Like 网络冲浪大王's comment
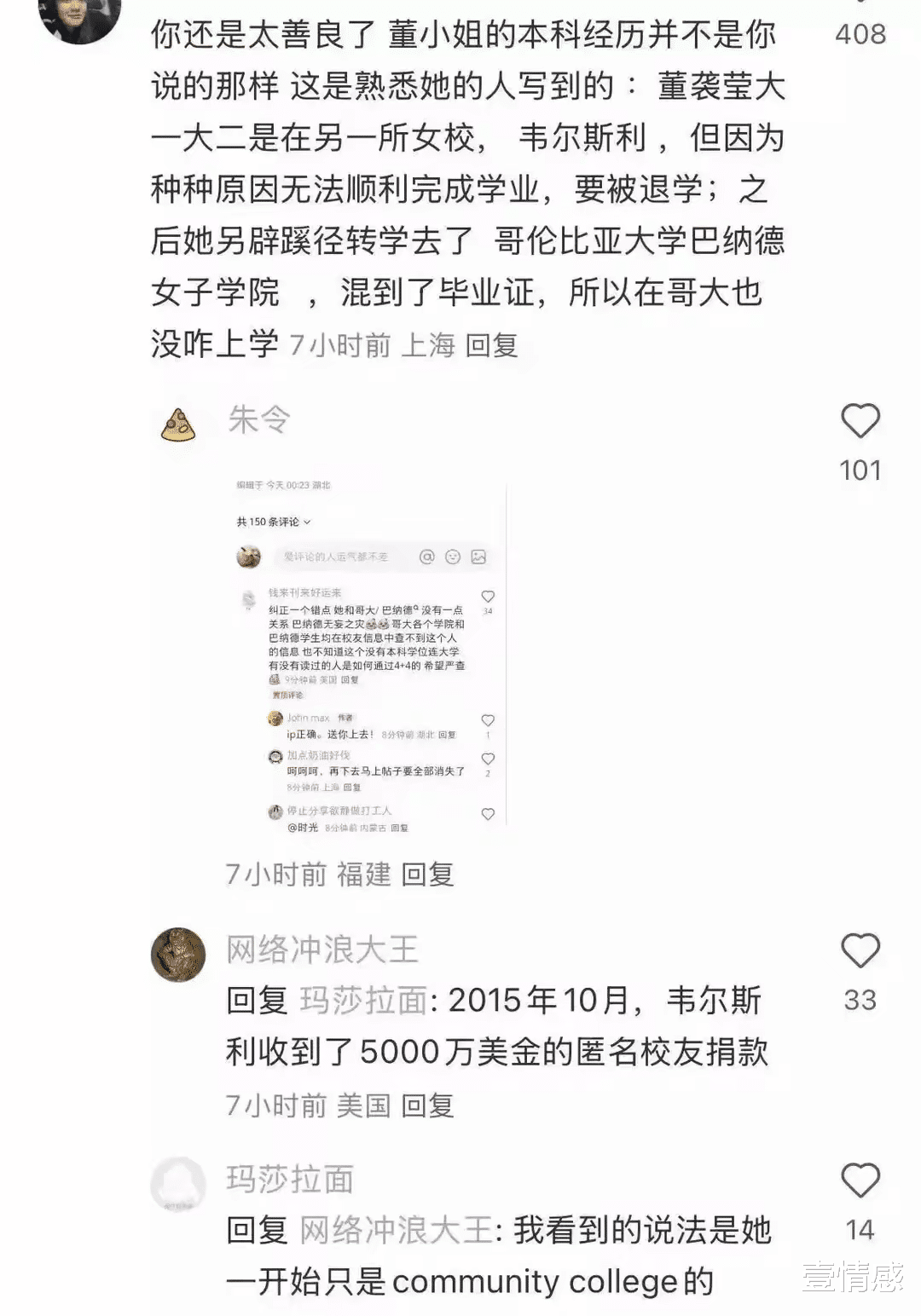Viewport: 921px width, 1316px height. [860, 950]
